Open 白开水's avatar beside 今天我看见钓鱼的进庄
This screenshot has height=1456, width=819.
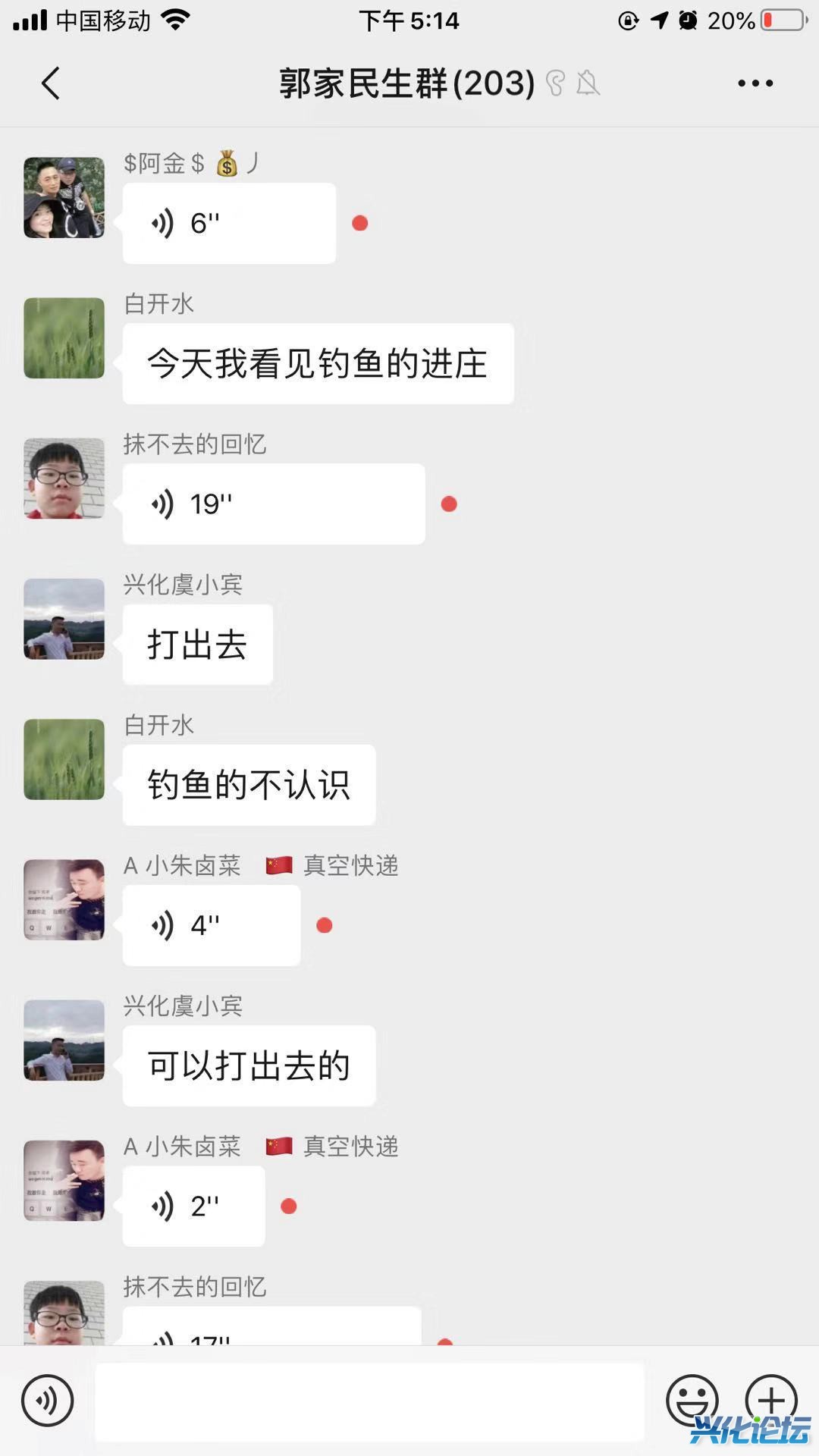[x=64, y=338]
